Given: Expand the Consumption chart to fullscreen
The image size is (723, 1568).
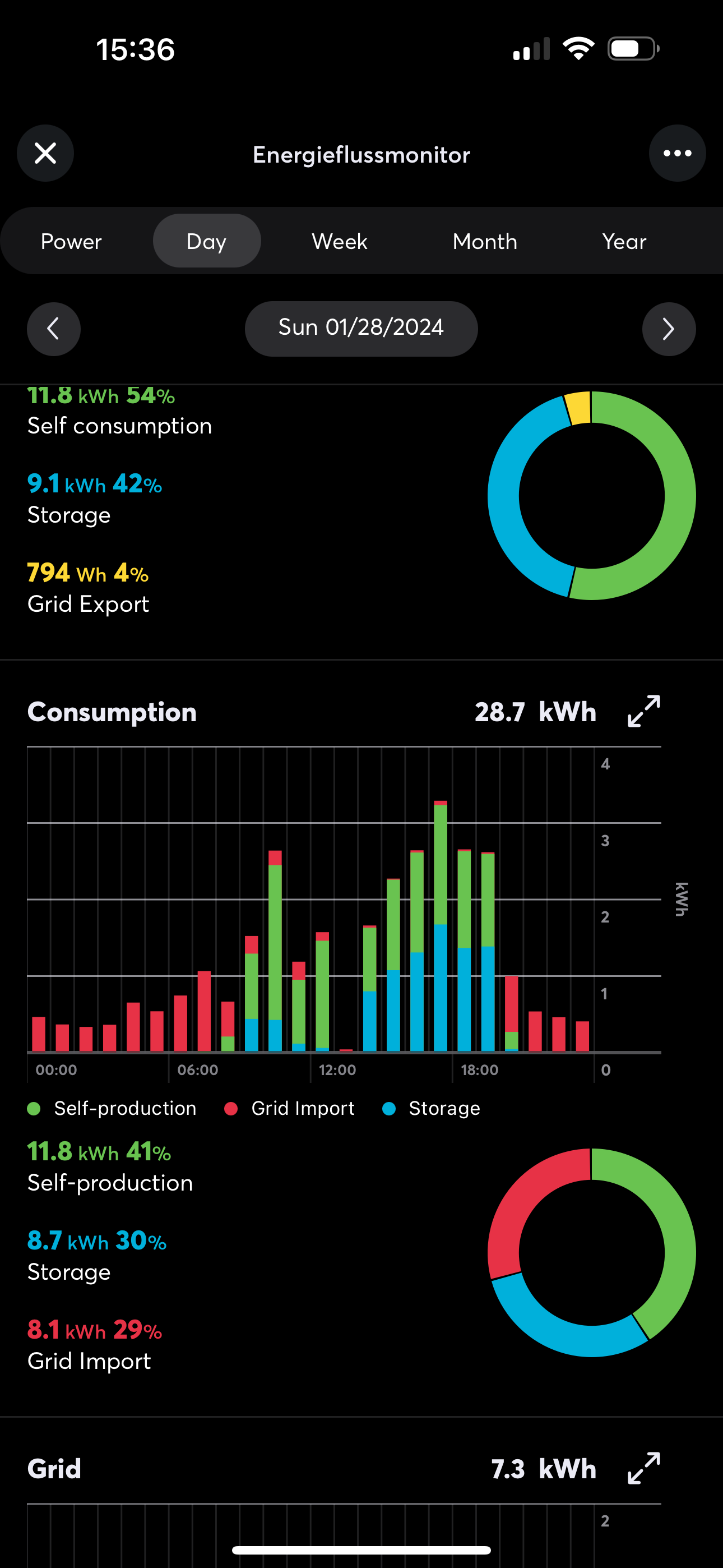Looking at the screenshot, I should (643, 711).
